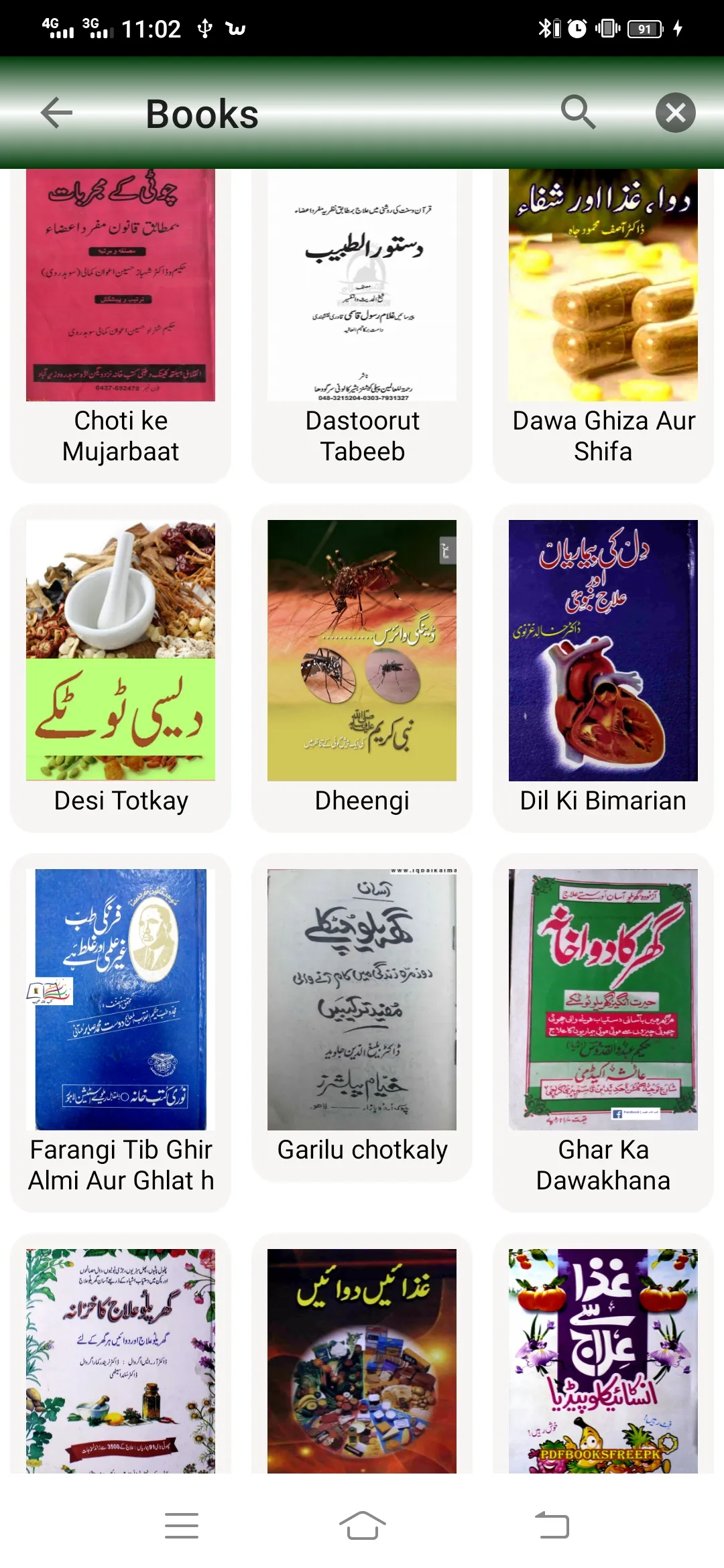Open the 'Dil Ki Bimarian' heart book
This screenshot has width=724, height=1568.
click(x=602, y=650)
